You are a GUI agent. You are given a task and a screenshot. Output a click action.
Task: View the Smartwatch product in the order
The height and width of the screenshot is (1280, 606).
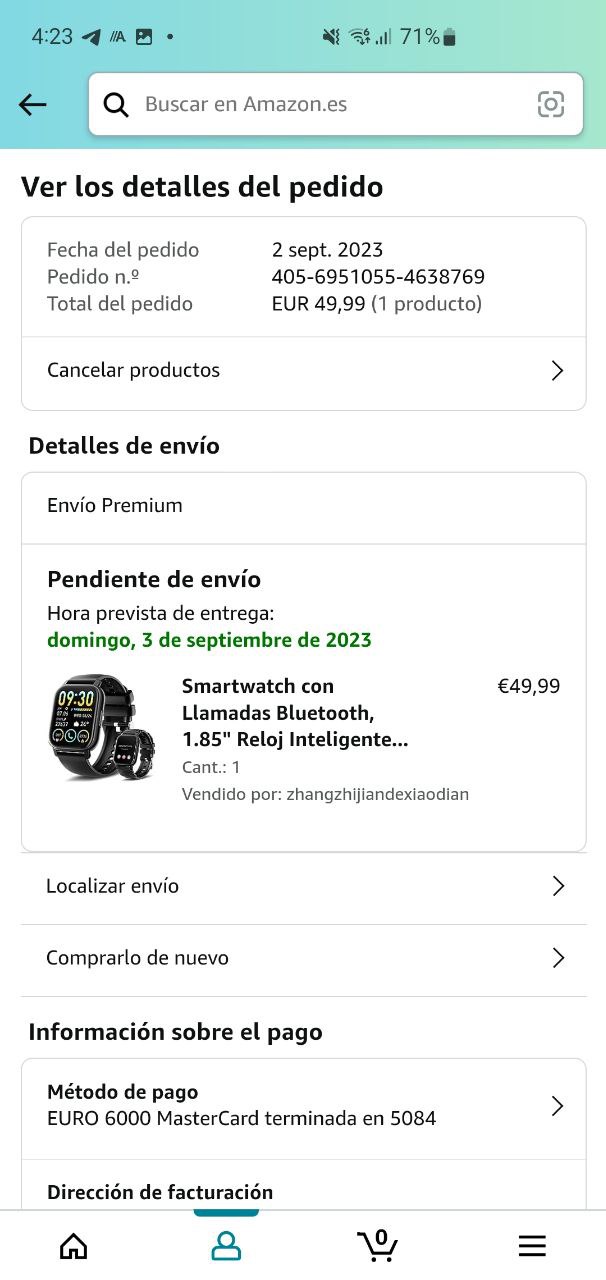point(294,713)
